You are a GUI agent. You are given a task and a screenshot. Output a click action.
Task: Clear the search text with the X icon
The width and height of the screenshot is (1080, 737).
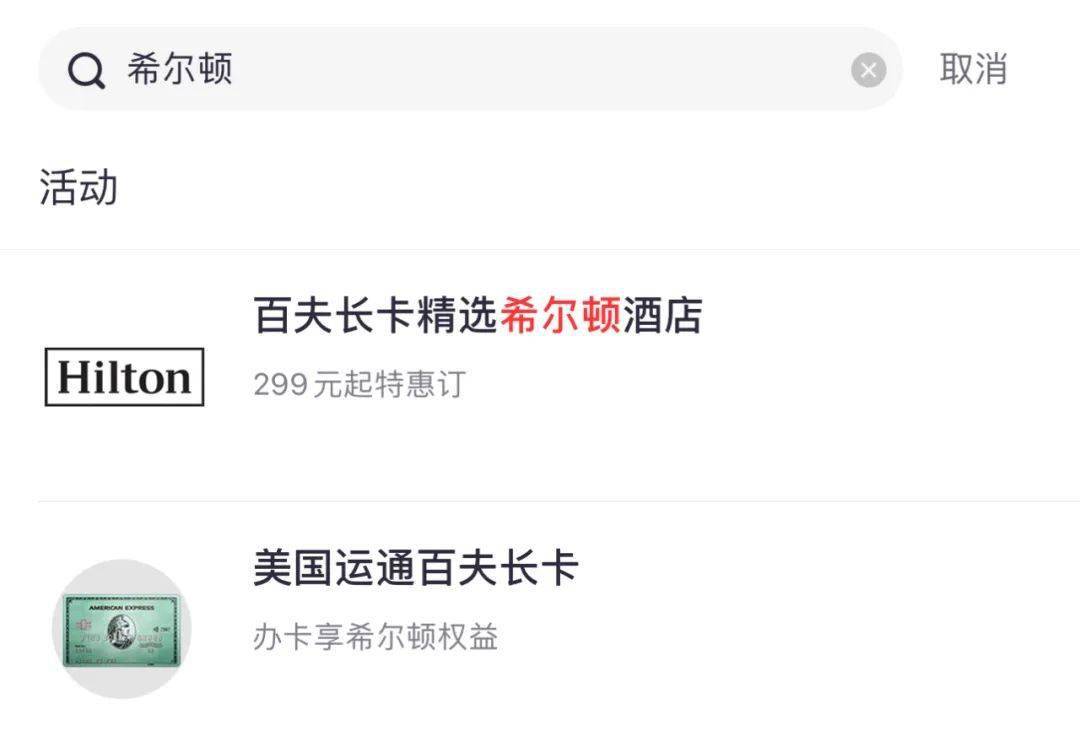[868, 70]
